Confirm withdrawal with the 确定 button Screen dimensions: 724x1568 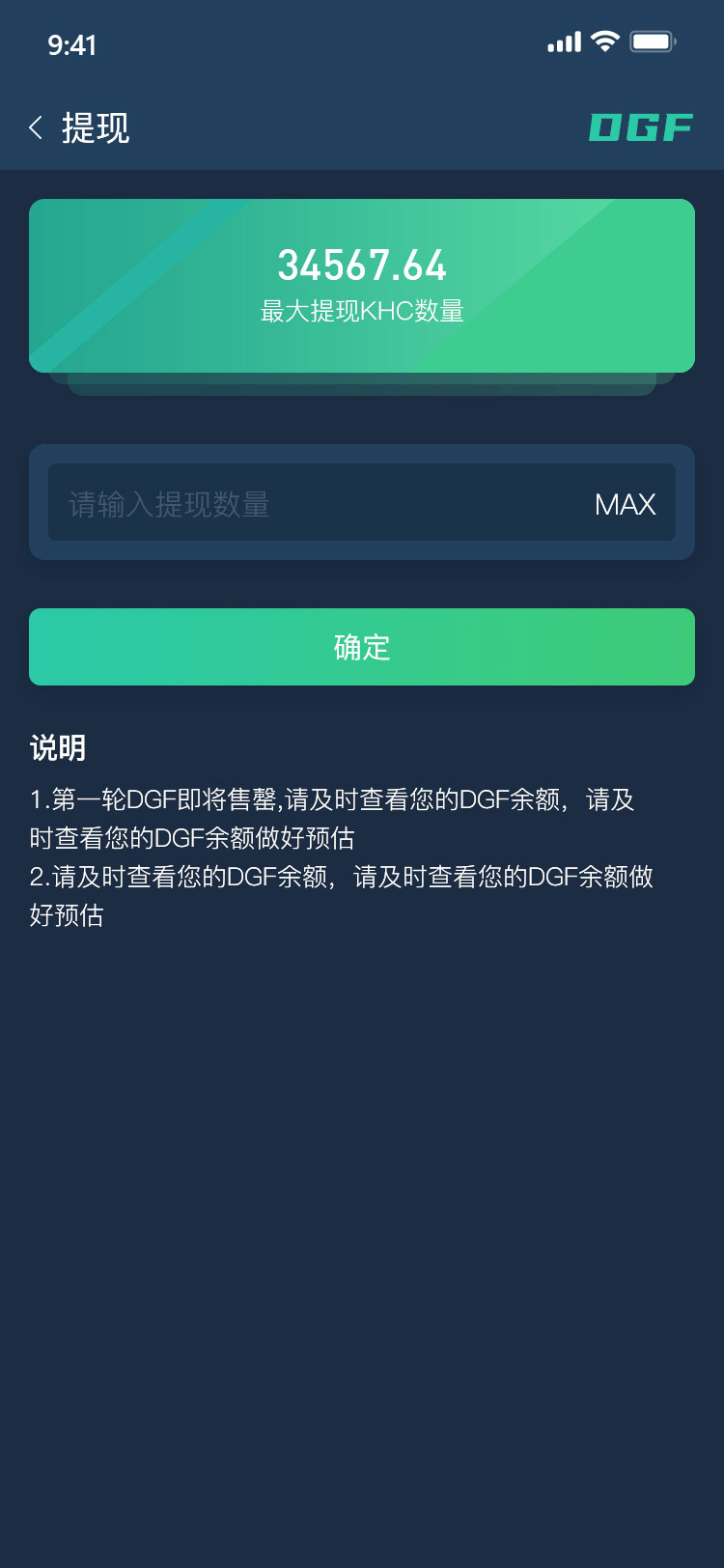tap(362, 647)
